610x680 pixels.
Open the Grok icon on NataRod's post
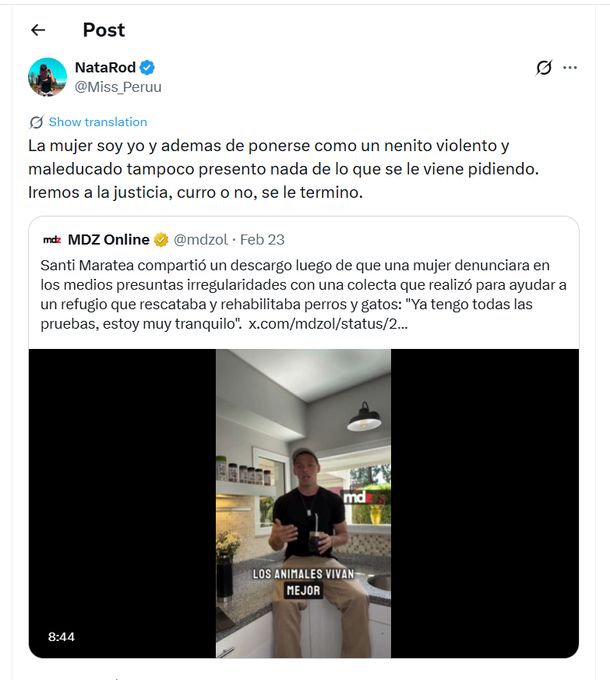[544, 68]
